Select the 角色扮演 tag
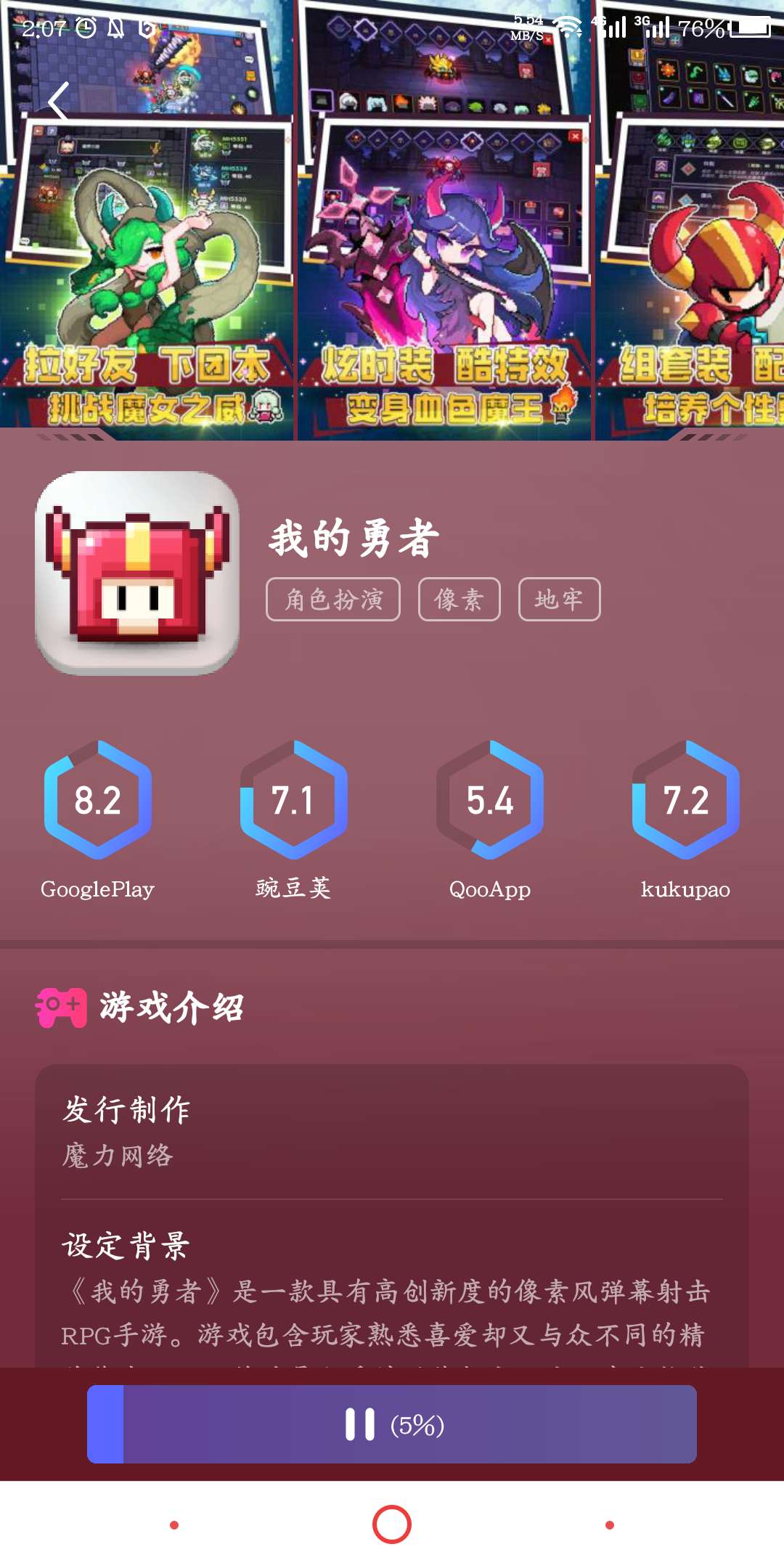784x1568 pixels. [333, 600]
